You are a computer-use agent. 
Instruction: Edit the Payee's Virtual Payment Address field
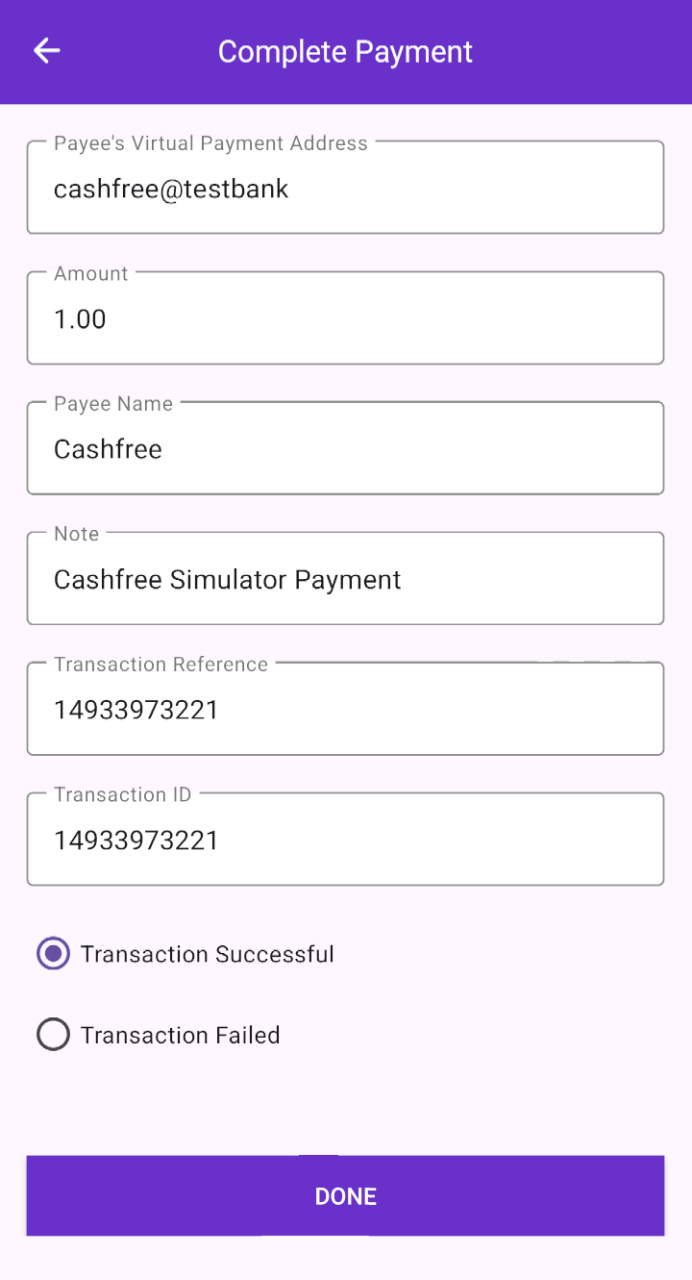345,189
